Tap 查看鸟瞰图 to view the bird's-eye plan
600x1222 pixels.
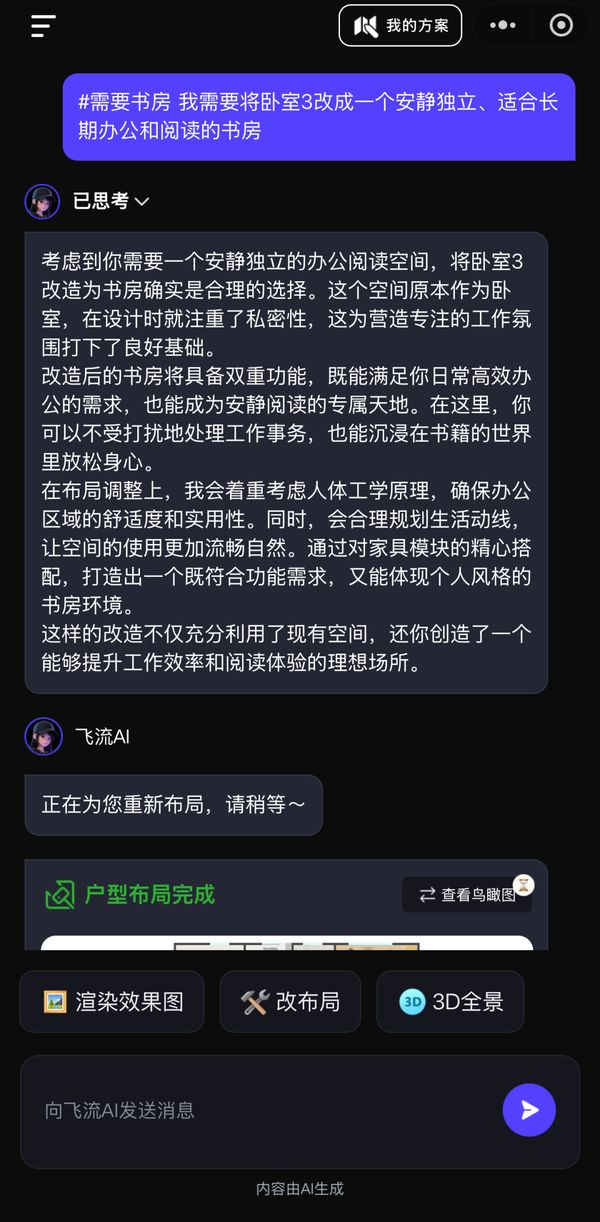[467, 894]
